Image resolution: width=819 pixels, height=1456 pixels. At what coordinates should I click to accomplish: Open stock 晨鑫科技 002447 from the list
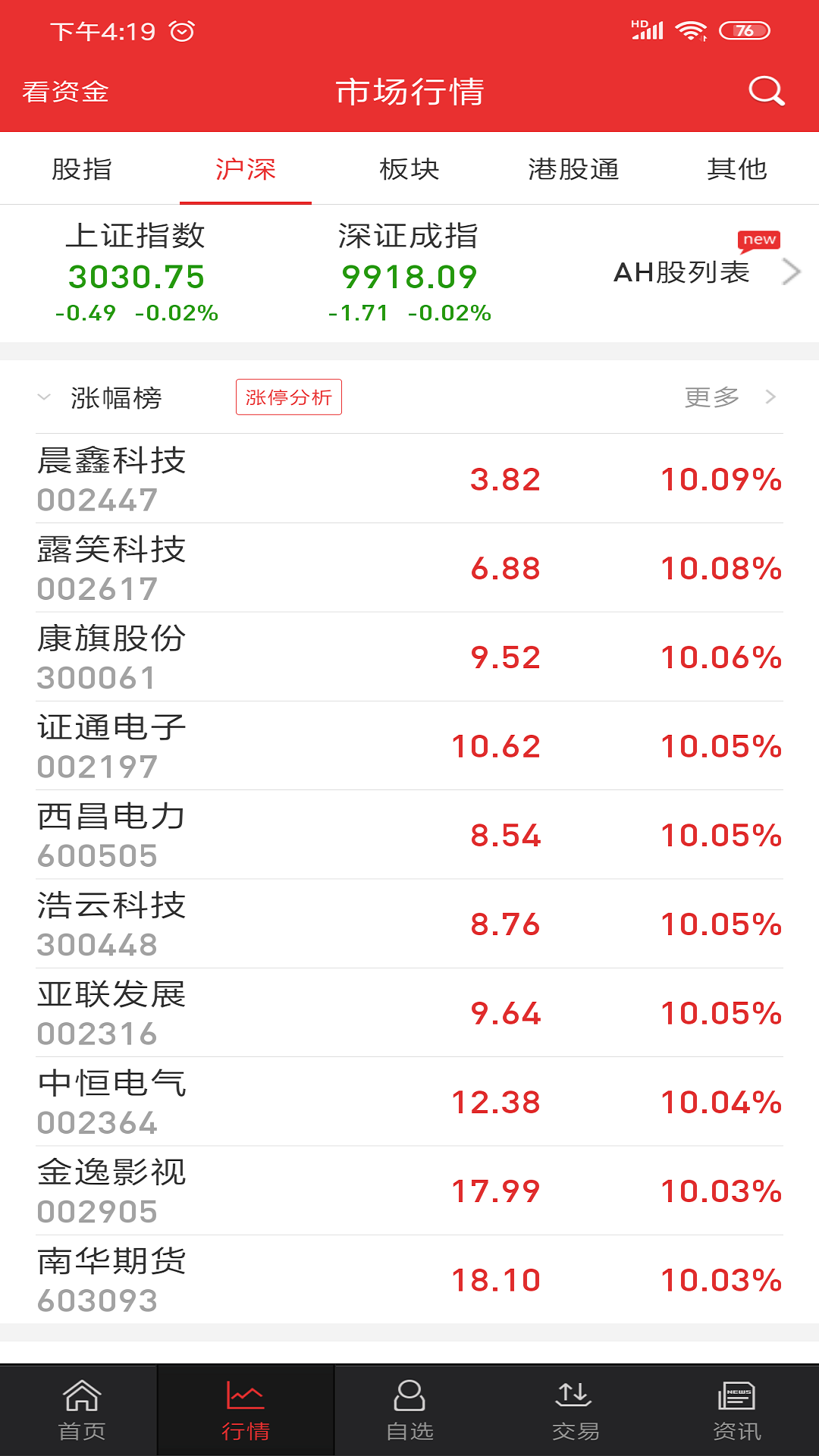[303, 478]
